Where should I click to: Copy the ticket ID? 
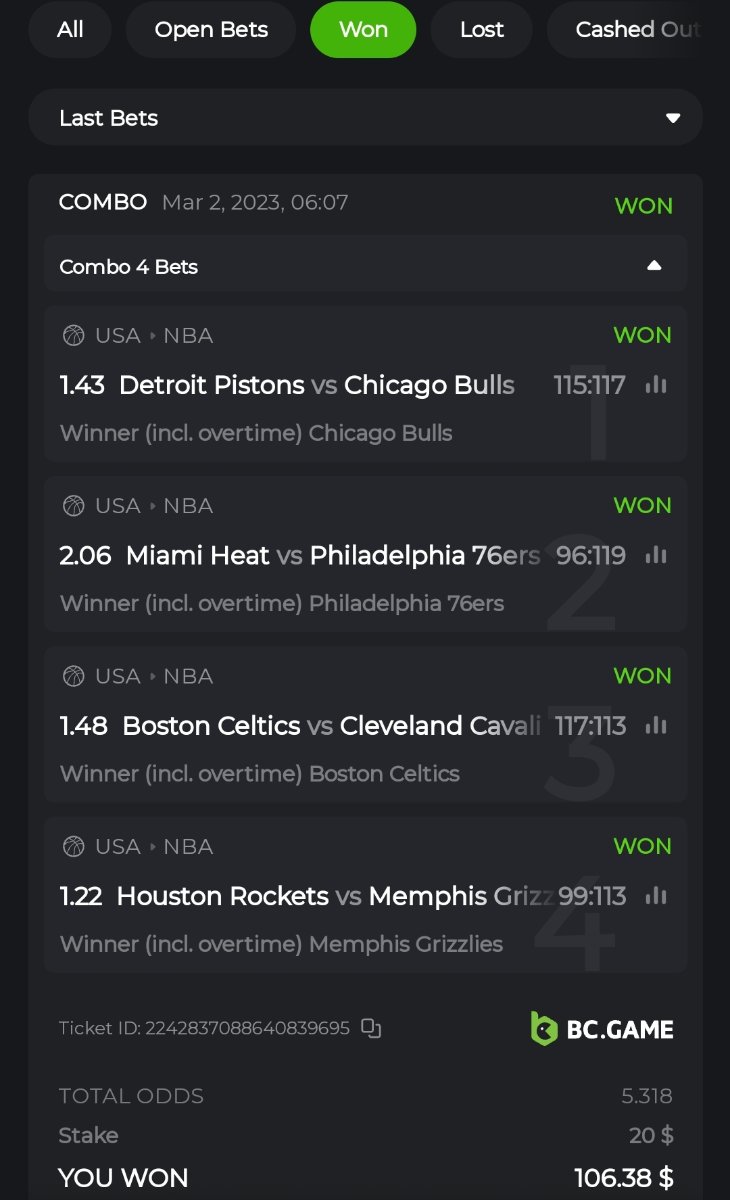coord(371,1028)
